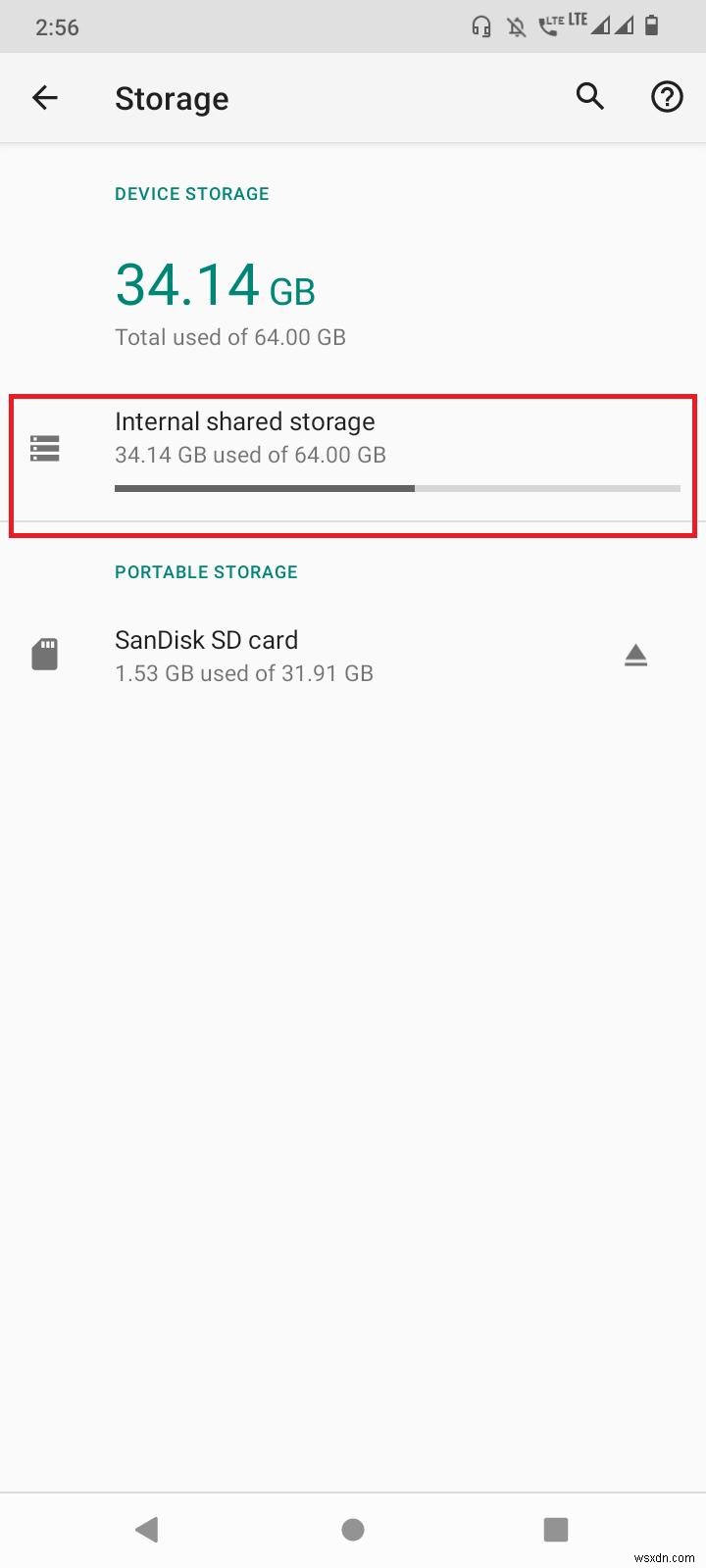The height and width of the screenshot is (1568, 706).
Task: Tap the internal storage usage progress bar
Action: (x=398, y=487)
